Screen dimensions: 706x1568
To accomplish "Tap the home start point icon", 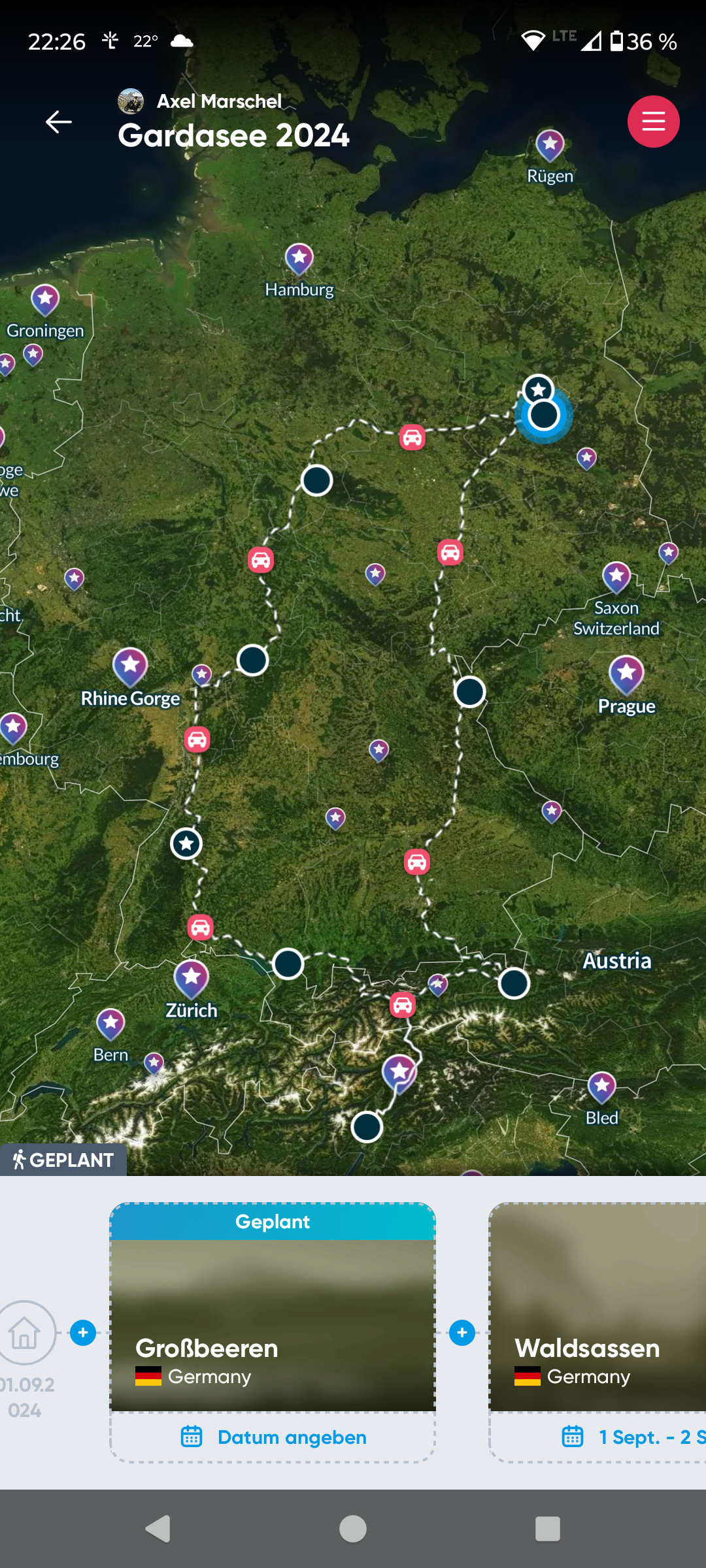I will tap(25, 1332).
